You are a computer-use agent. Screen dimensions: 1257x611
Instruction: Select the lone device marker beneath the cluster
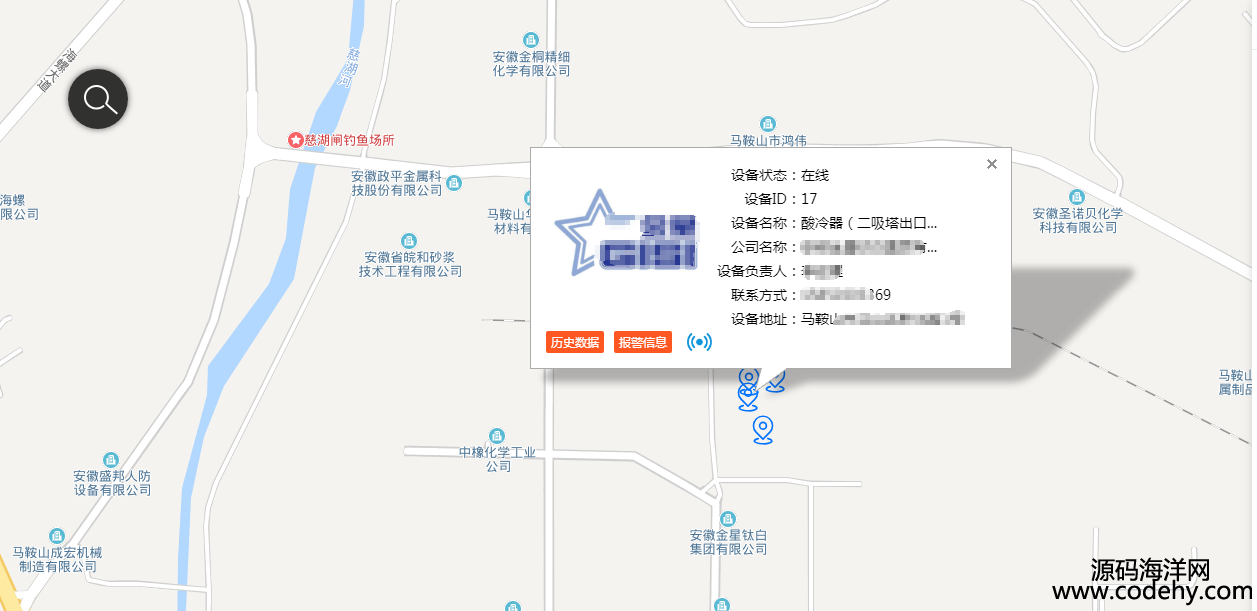[x=763, y=429]
